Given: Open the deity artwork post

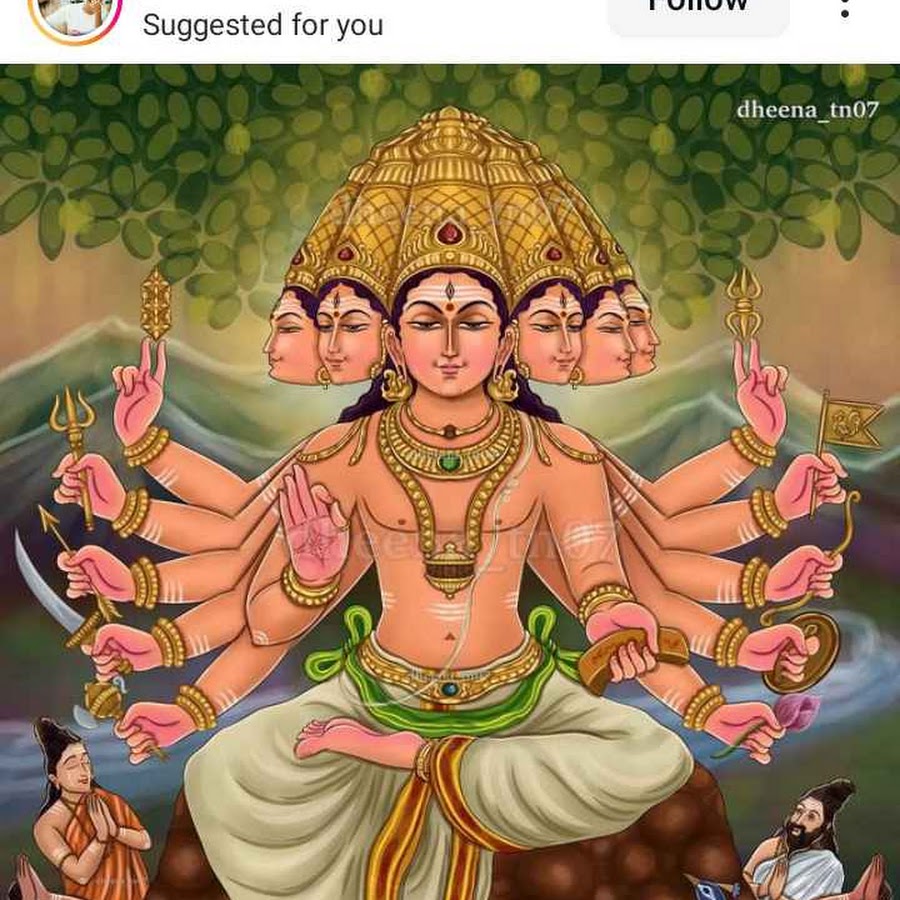Looking at the screenshot, I should tap(450, 480).
